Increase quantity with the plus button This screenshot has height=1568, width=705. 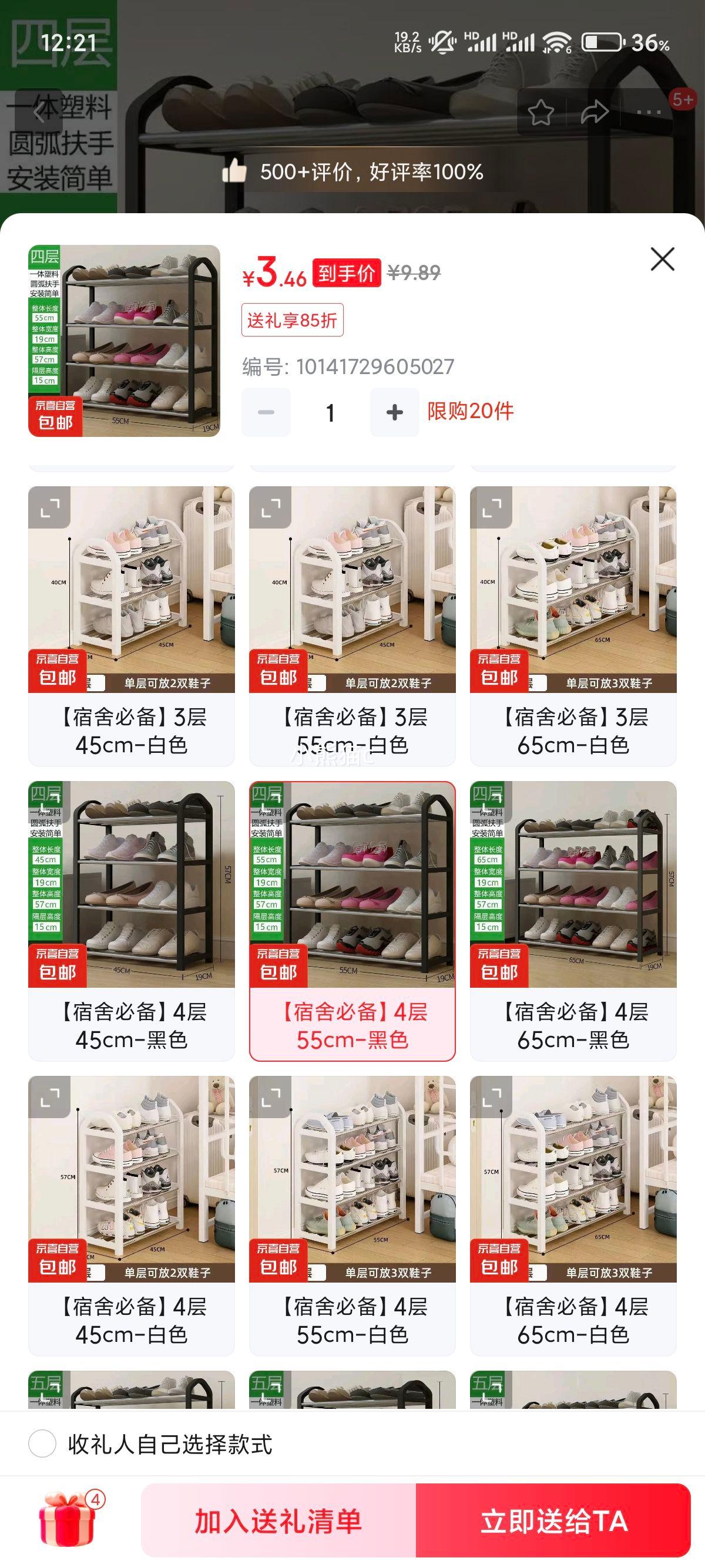click(x=395, y=413)
